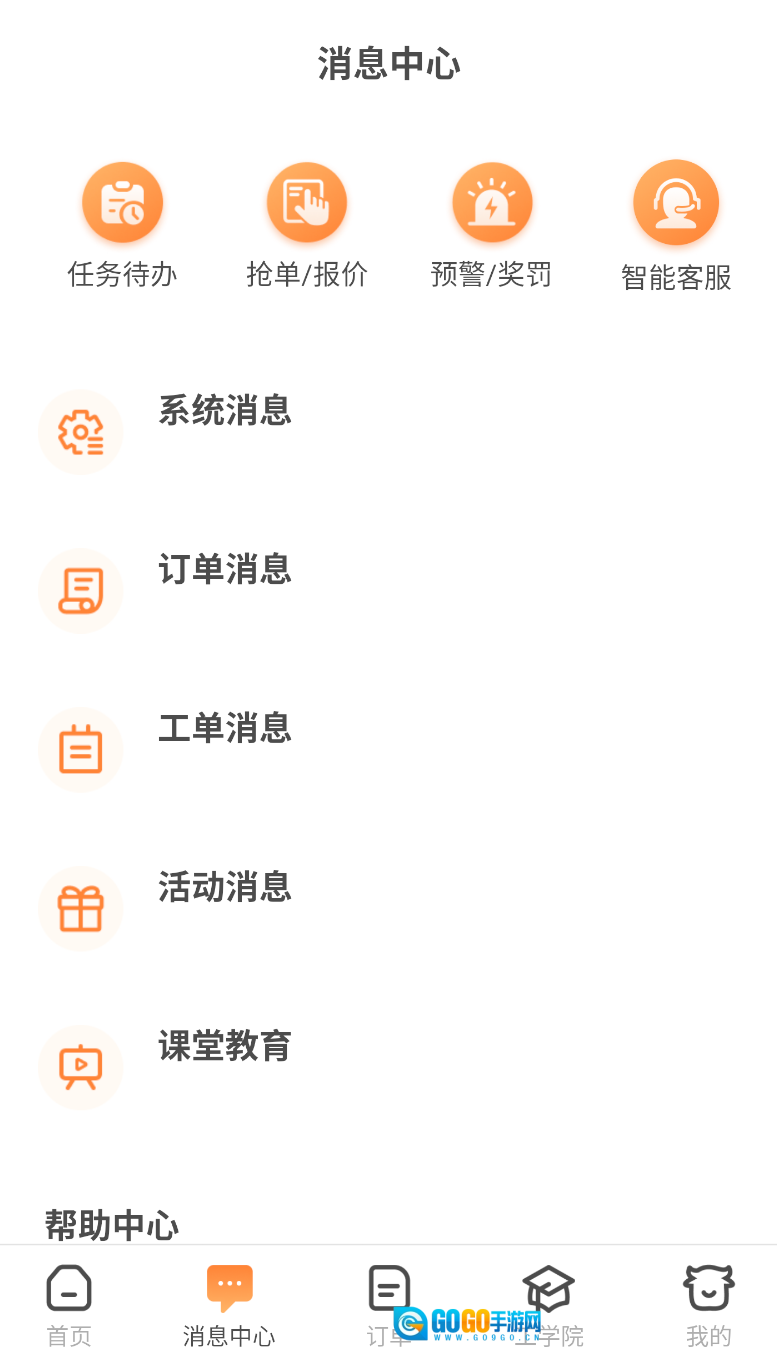Click the home icon in bottom bar
The image size is (777, 1351).
[67, 1288]
